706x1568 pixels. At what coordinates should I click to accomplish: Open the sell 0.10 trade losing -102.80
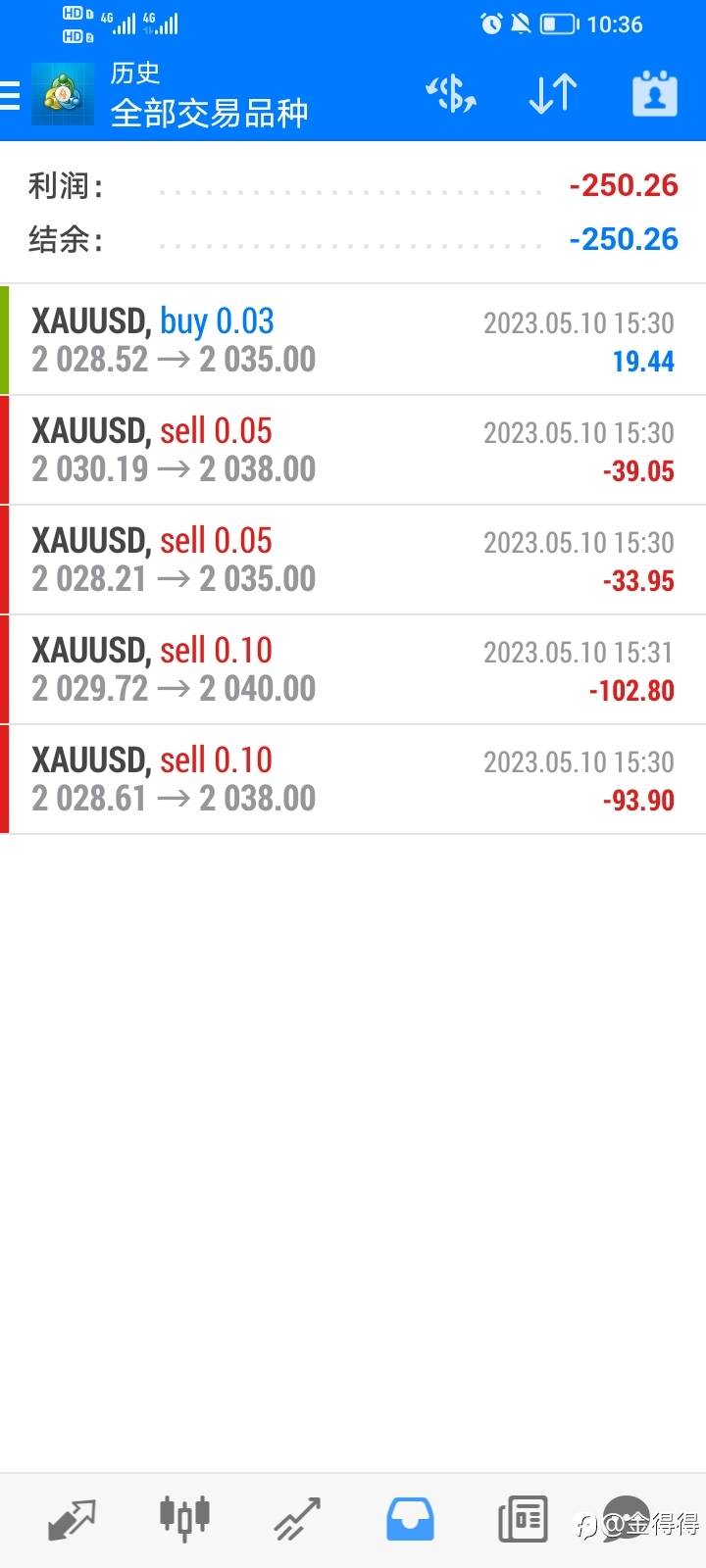click(x=353, y=669)
